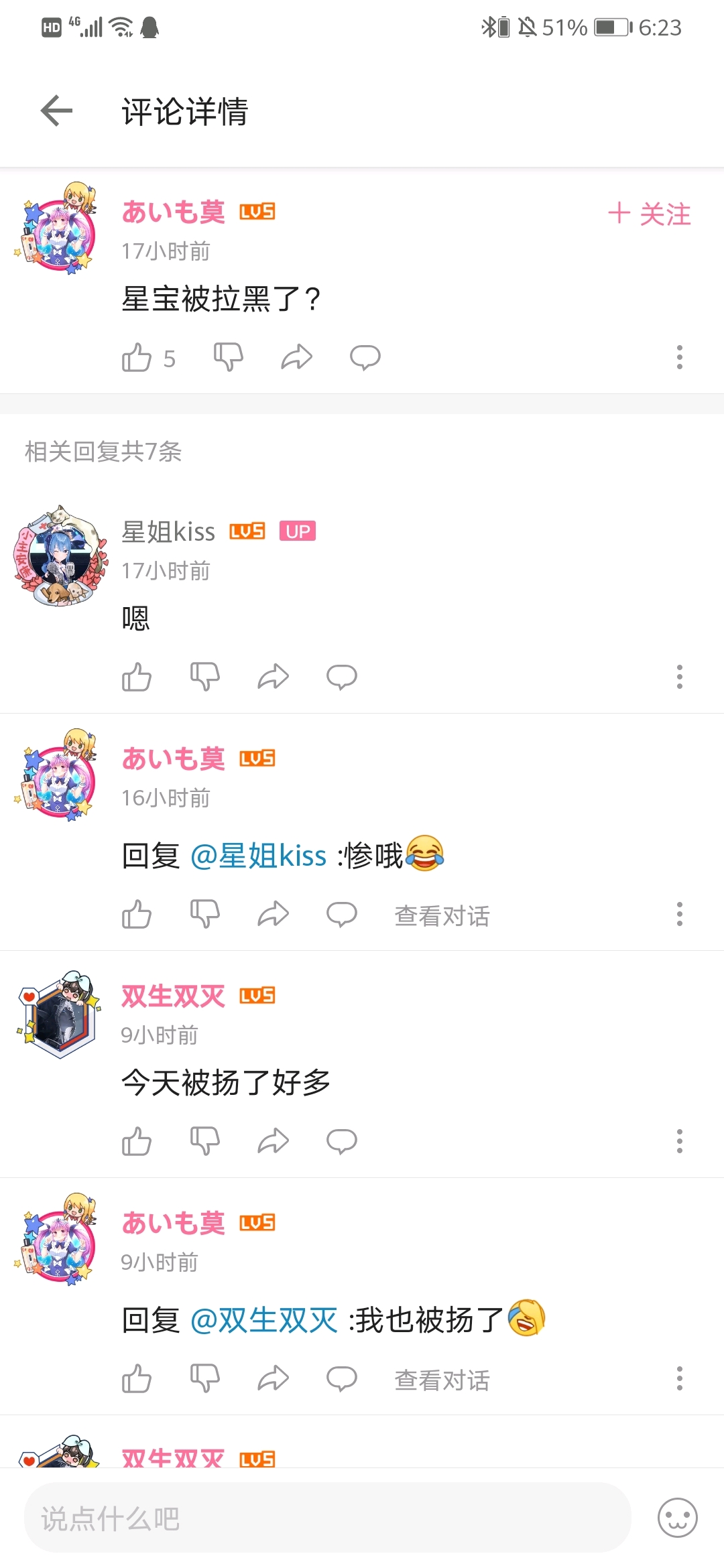
Task: Dislike the comment 星宝被拉黑了？
Action: point(228,357)
